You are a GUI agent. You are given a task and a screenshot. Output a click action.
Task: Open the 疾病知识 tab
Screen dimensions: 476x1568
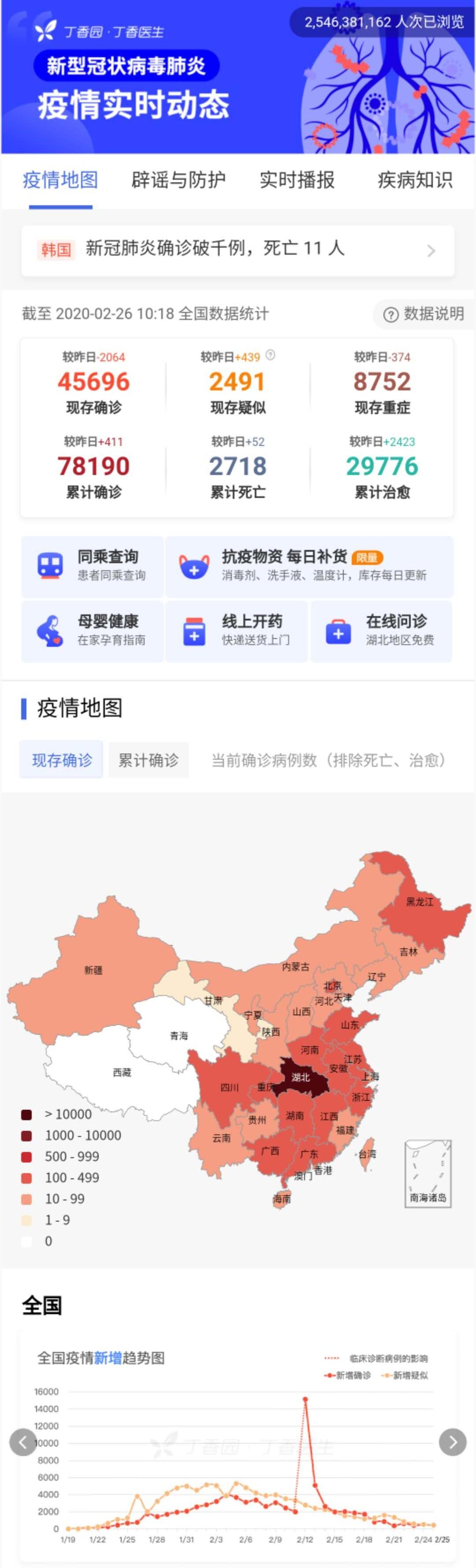[x=415, y=180]
